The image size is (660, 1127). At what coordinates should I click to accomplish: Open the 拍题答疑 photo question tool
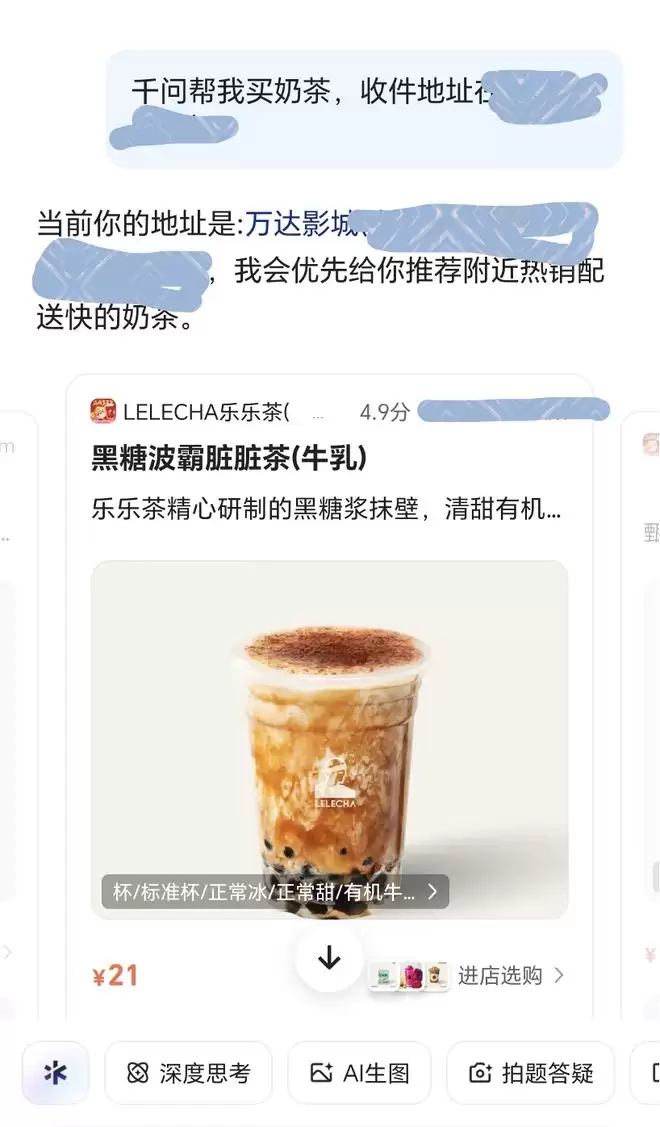530,1073
